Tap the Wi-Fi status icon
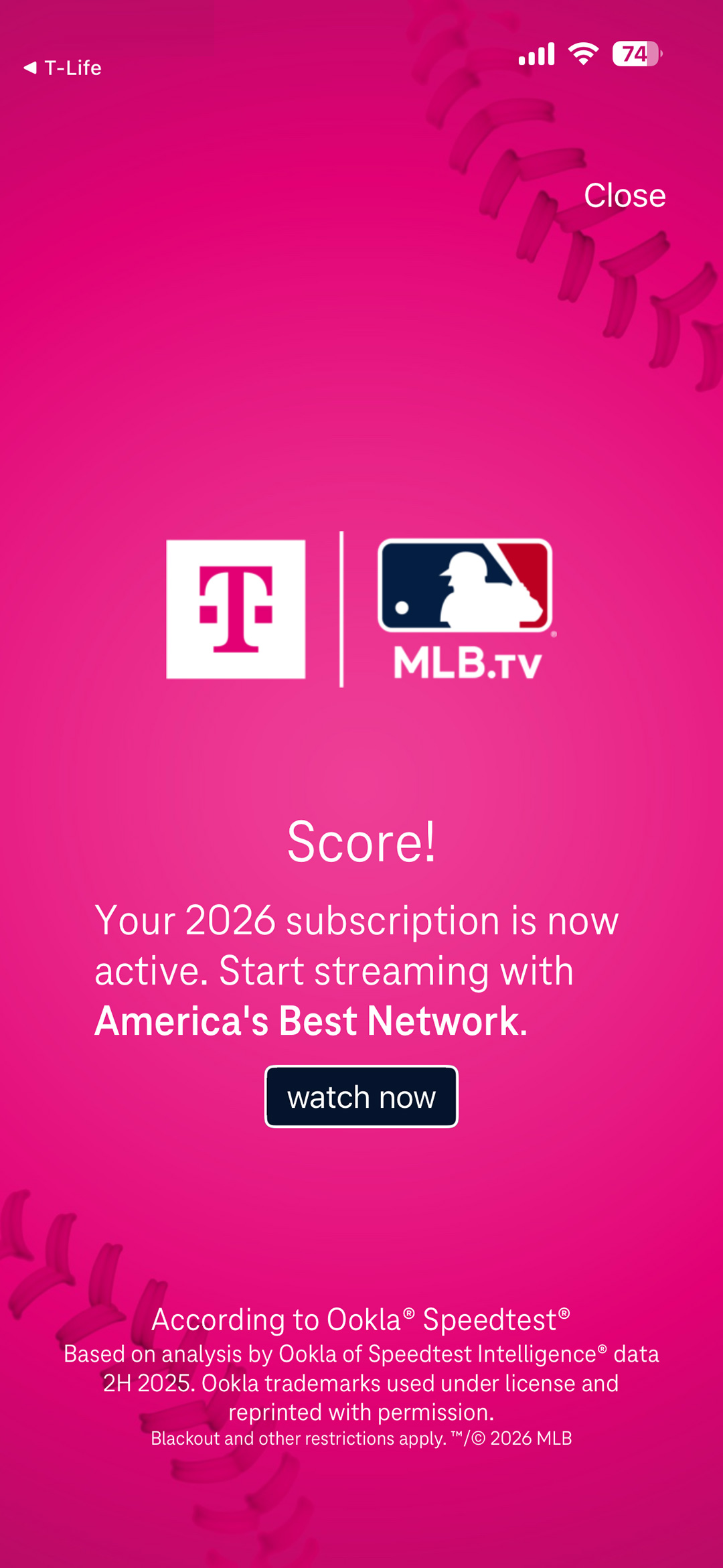This screenshot has width=723, height=1568. 582,57
